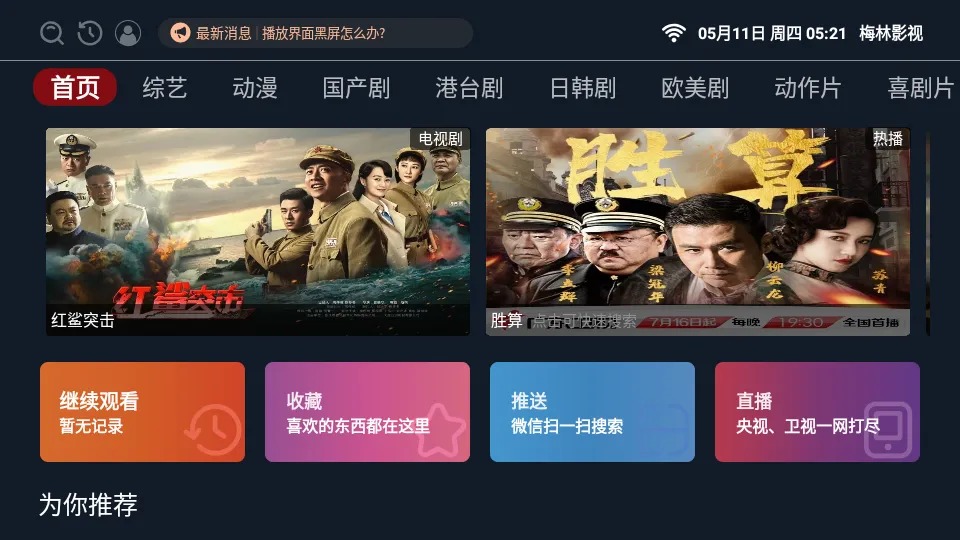Select the 国产剧 tab
Screen dimensions: 960x540
[x=356, y=88]
